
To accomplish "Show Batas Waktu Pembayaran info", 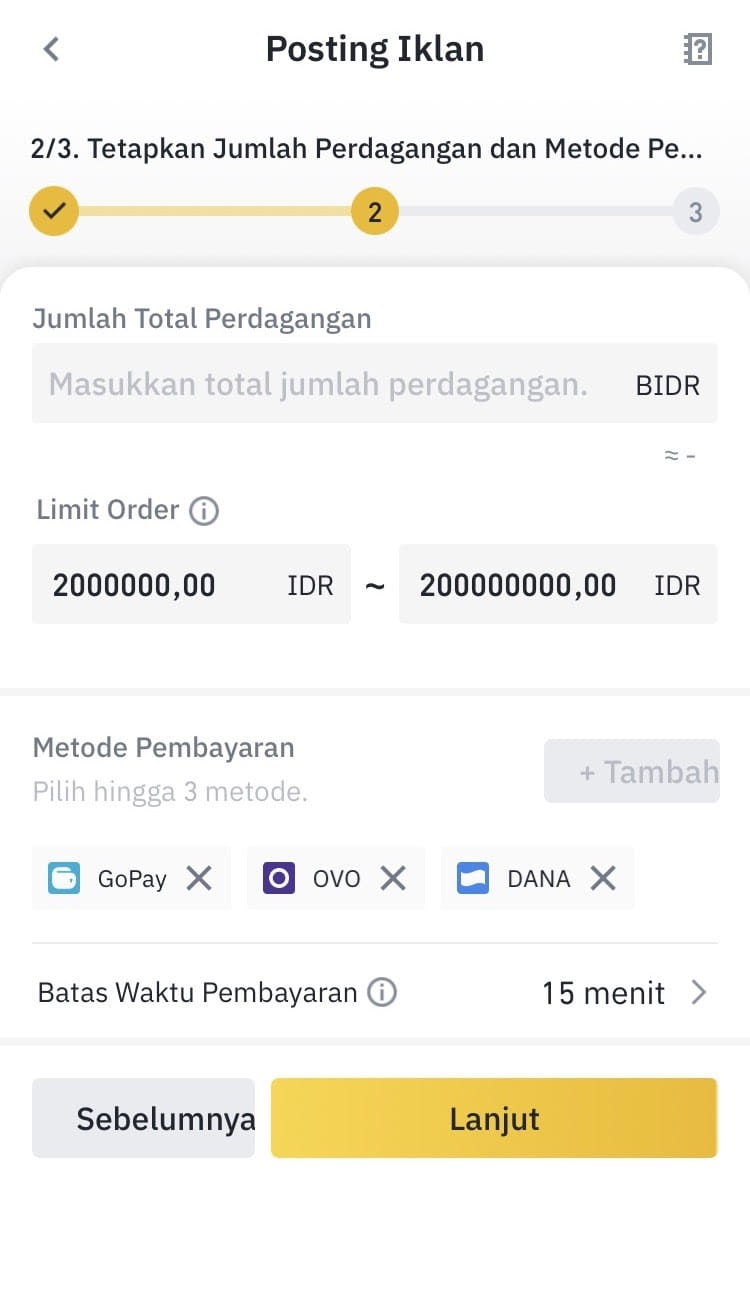I will [x=382, y=993].
